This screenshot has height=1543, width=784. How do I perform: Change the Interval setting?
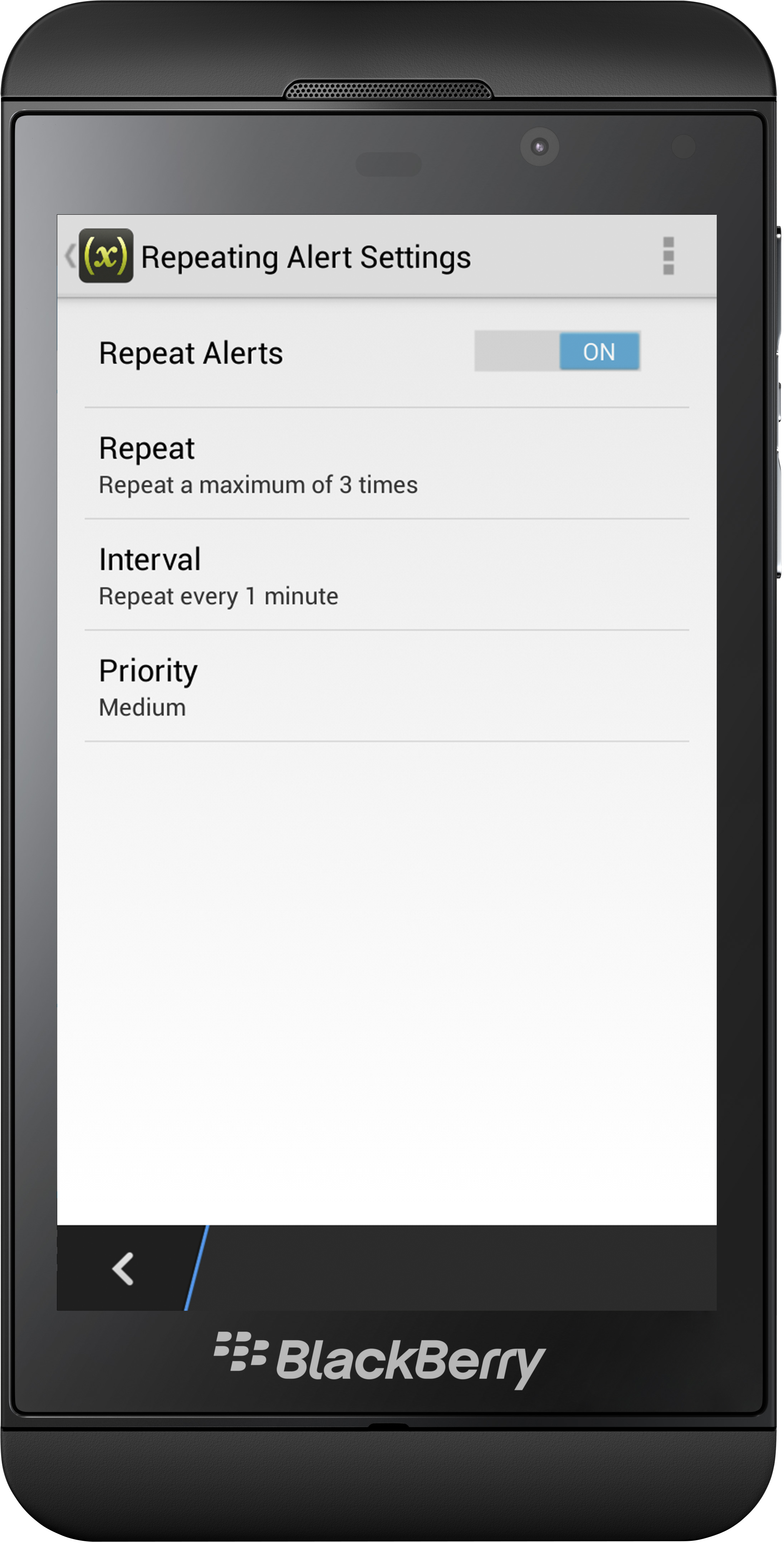click(387, 574)
